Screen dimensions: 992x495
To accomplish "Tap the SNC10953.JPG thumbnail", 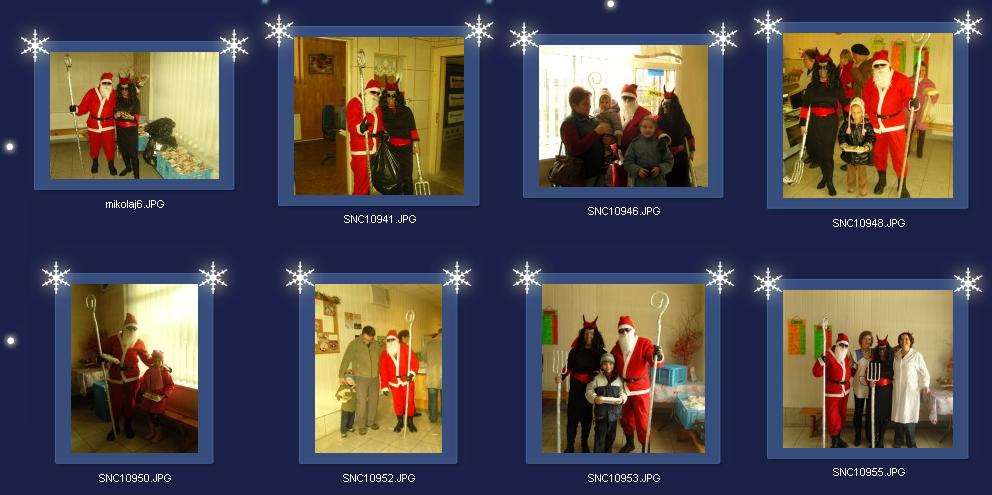I will [x=623, y=368].
